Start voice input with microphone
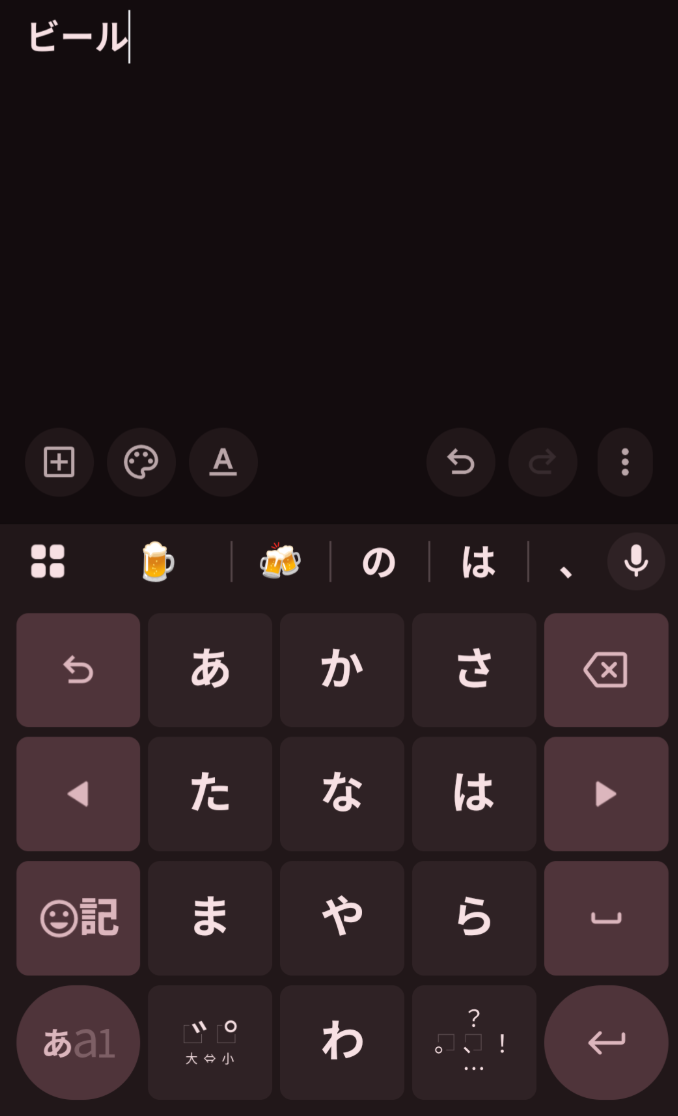 coord(636,562)
